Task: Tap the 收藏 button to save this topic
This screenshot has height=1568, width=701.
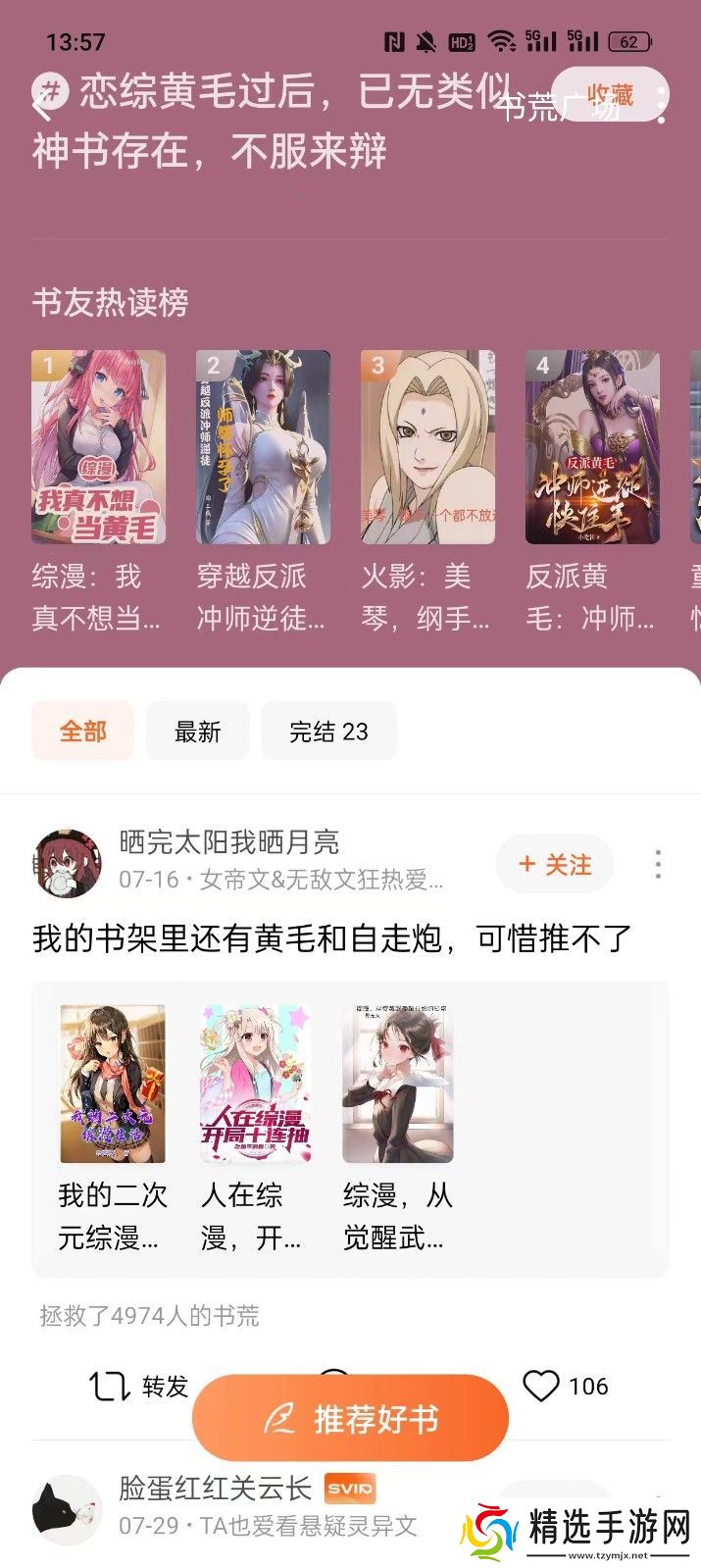Action: (609, 95)
